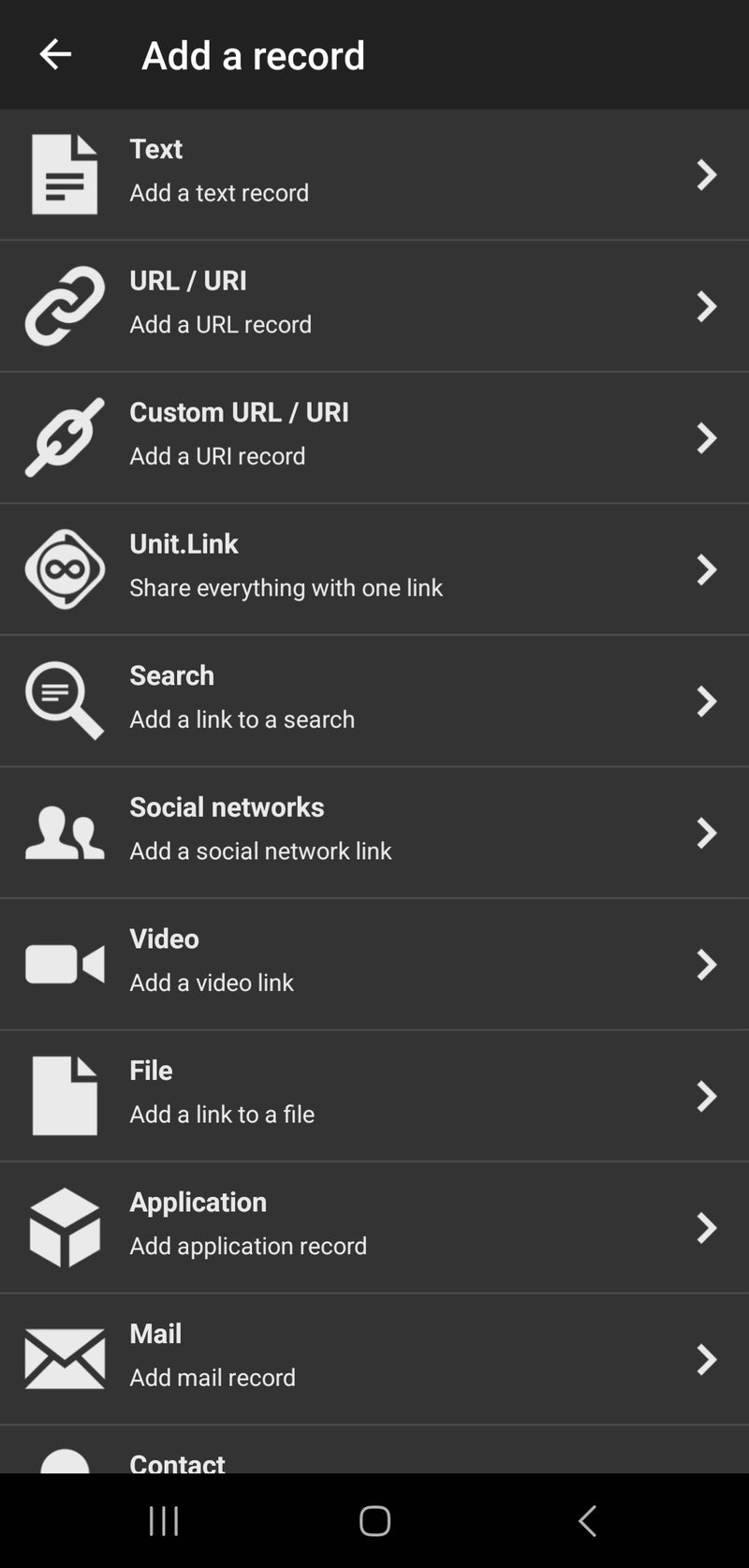749x1568 pixels.
Task: Select URL / URI record
Action: (374, 305)
